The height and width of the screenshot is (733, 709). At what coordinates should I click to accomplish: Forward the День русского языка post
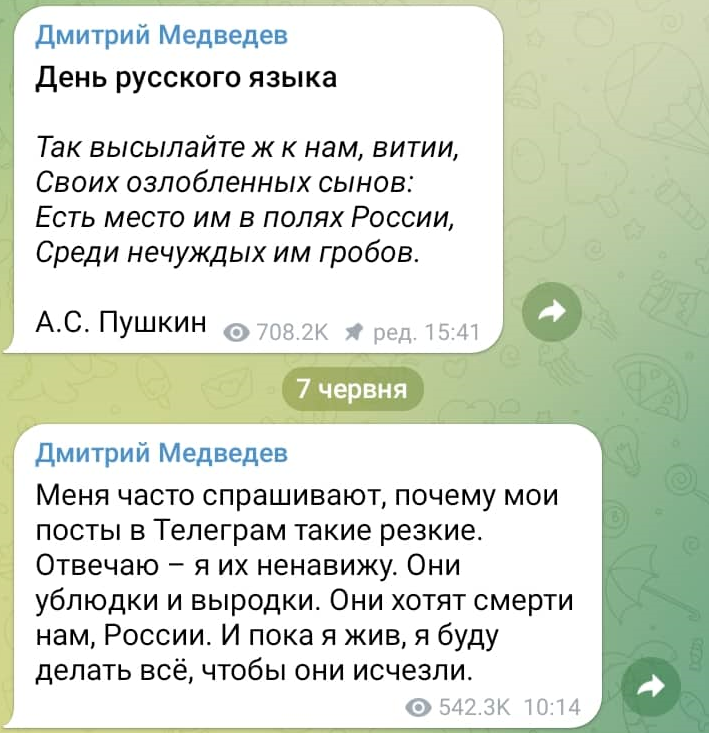point(552,311)
